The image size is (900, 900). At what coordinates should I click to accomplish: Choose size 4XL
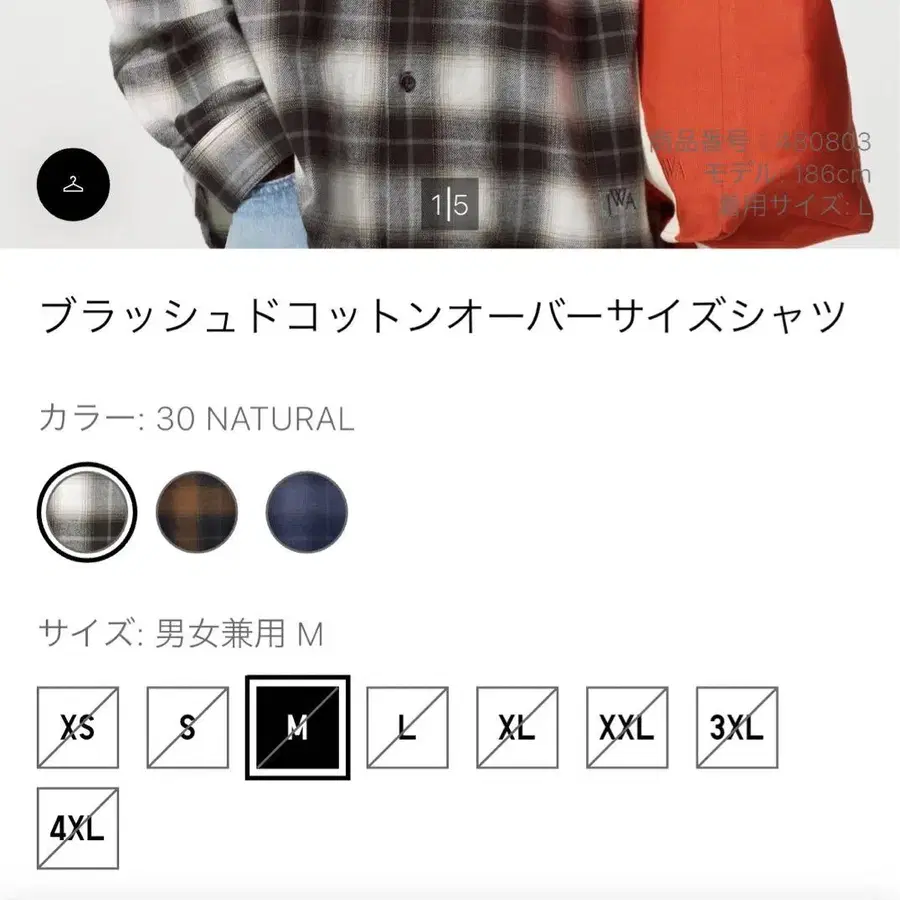[77, 828]
